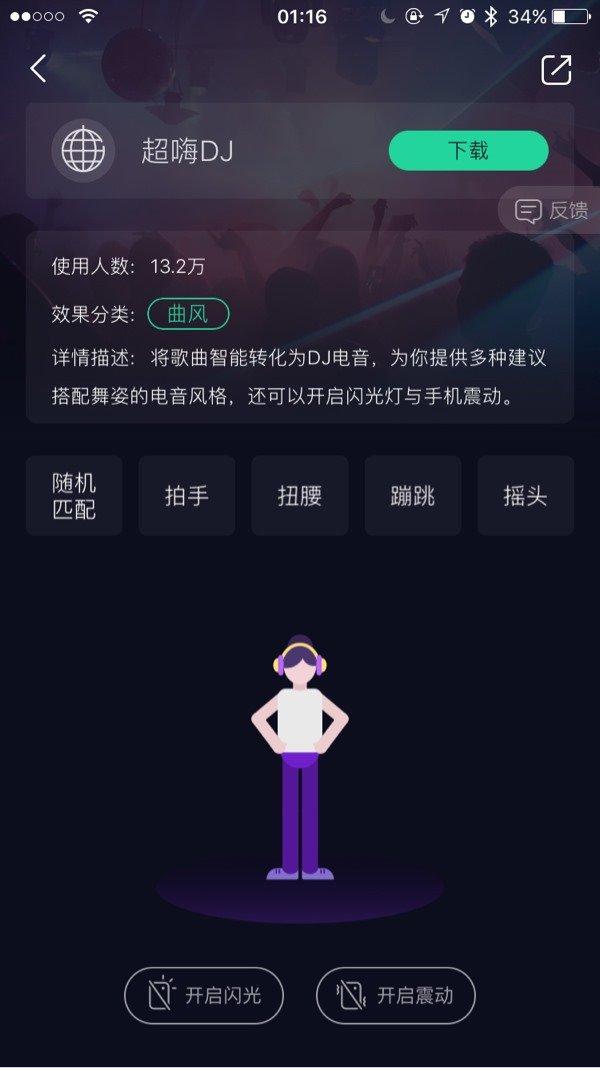Select the 扭腰 dance style
The width and height of the screenshot is (600, 1068).
pyautogui.click(x=300, y=496)
